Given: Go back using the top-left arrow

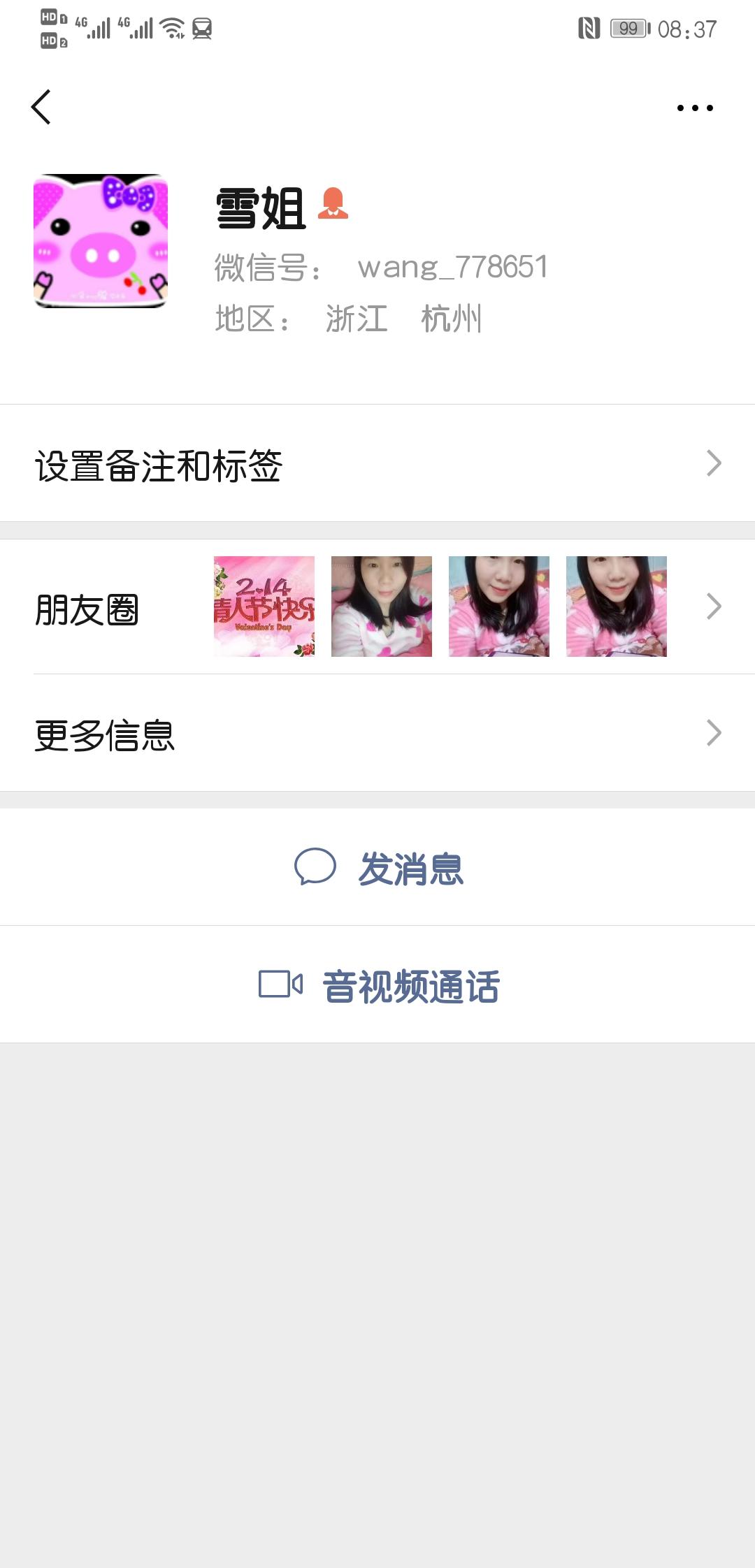Looking at the screenshot, I should pos(41,107).
